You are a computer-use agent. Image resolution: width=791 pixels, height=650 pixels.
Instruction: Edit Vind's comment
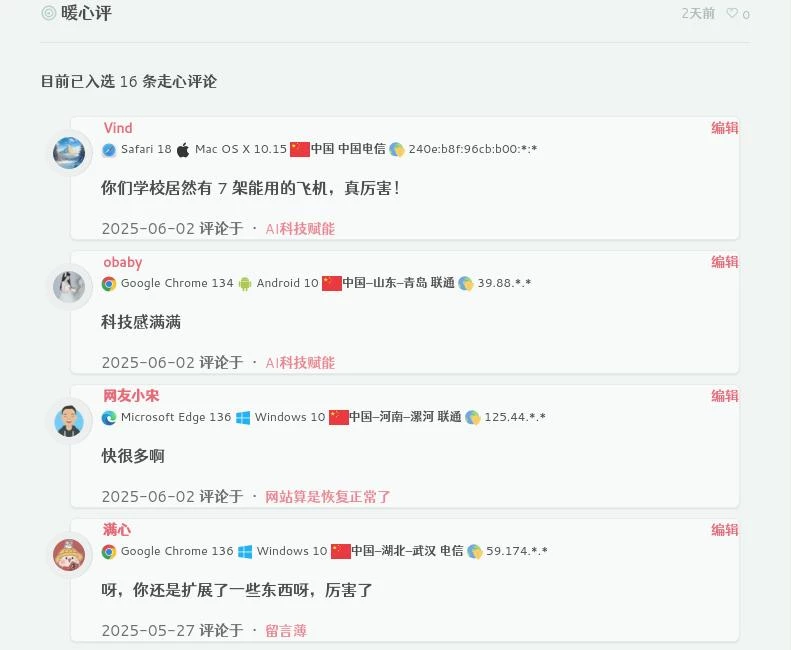tap(724, 128)
